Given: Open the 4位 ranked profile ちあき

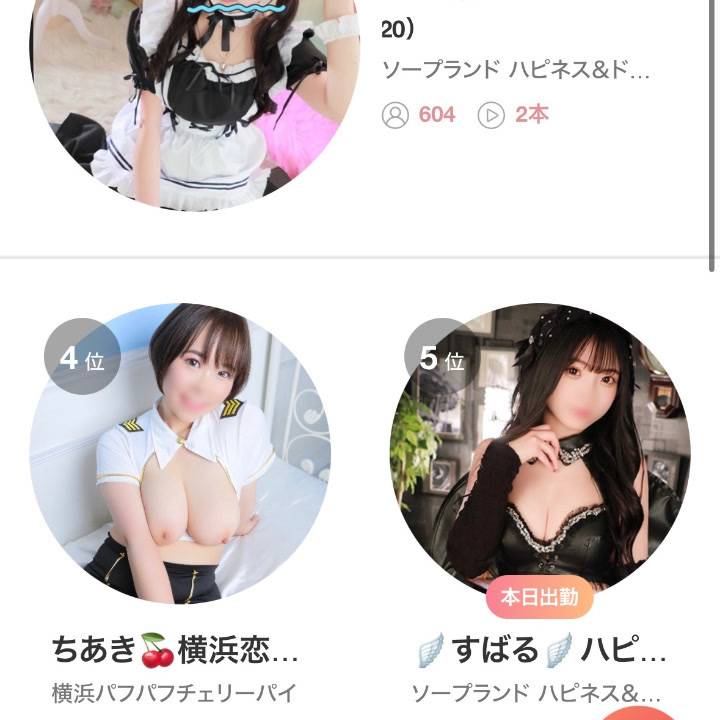Looking at the screenshot, I should [x=180, y=455].
